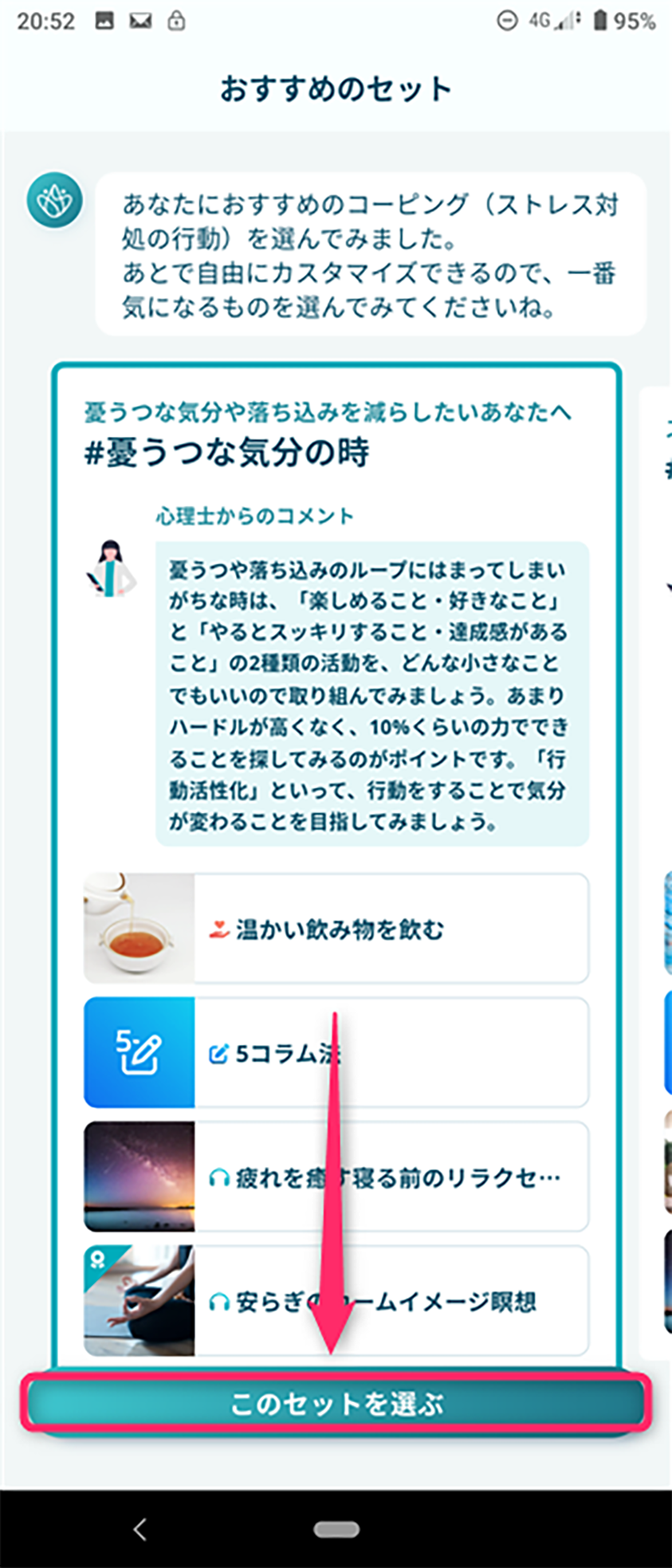Open the 安らぎのルームイメージ瞑想 card
The width and height of the screenshot is (672, 1568).
tap(336, 1302)
